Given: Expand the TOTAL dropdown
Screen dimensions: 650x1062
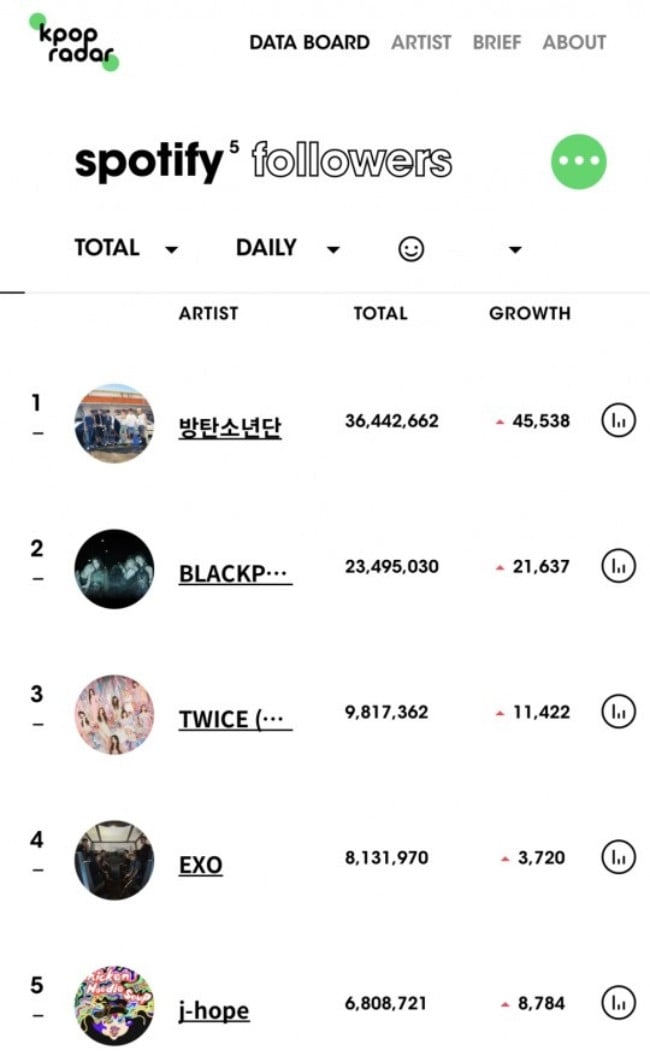Looking at the screenshot, I should (126, 248).
